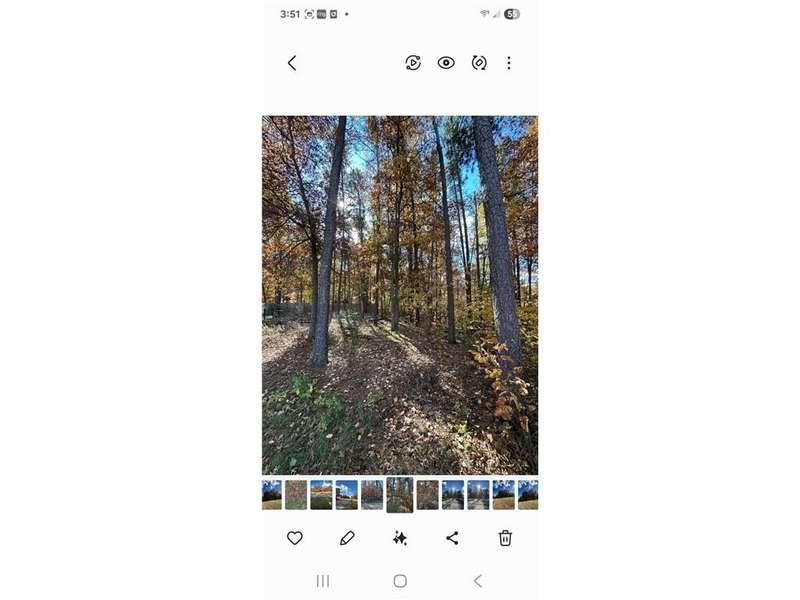This screenshot has width=800, height=600.
Task: Play the motion photo
Action: pyautogui.click(x=413, y=63)
